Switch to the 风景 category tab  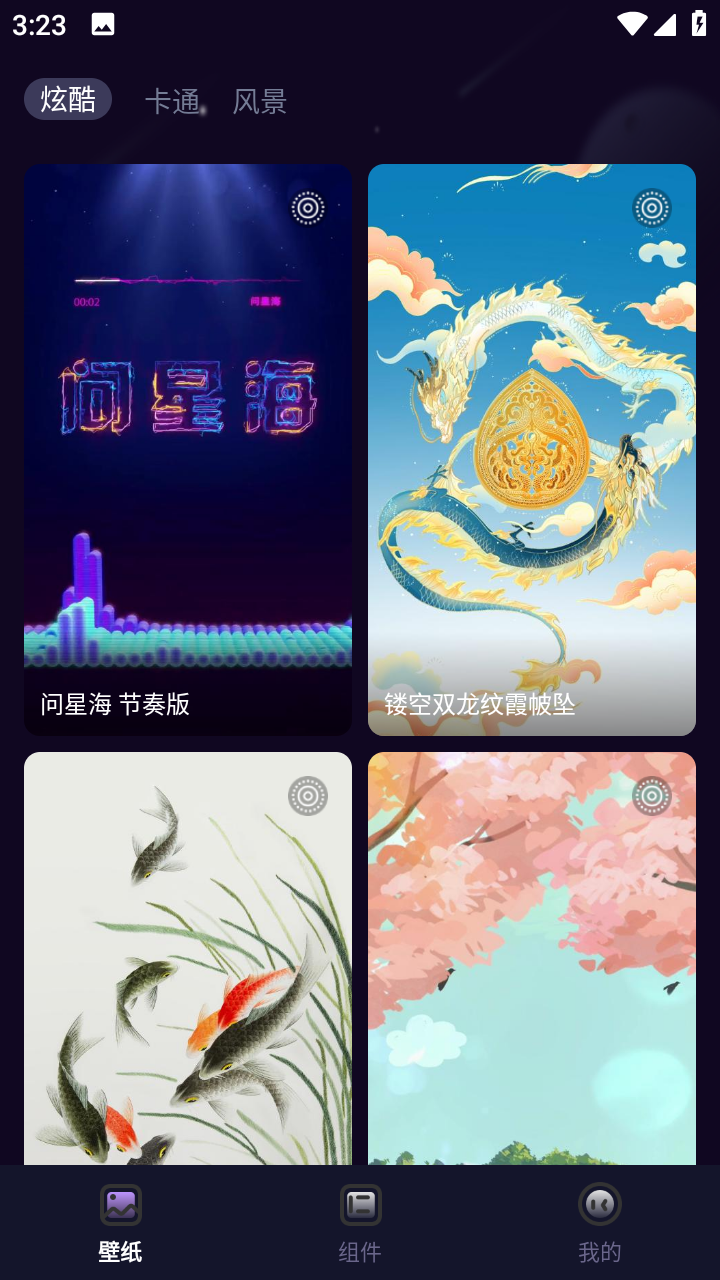coord(260,100)
